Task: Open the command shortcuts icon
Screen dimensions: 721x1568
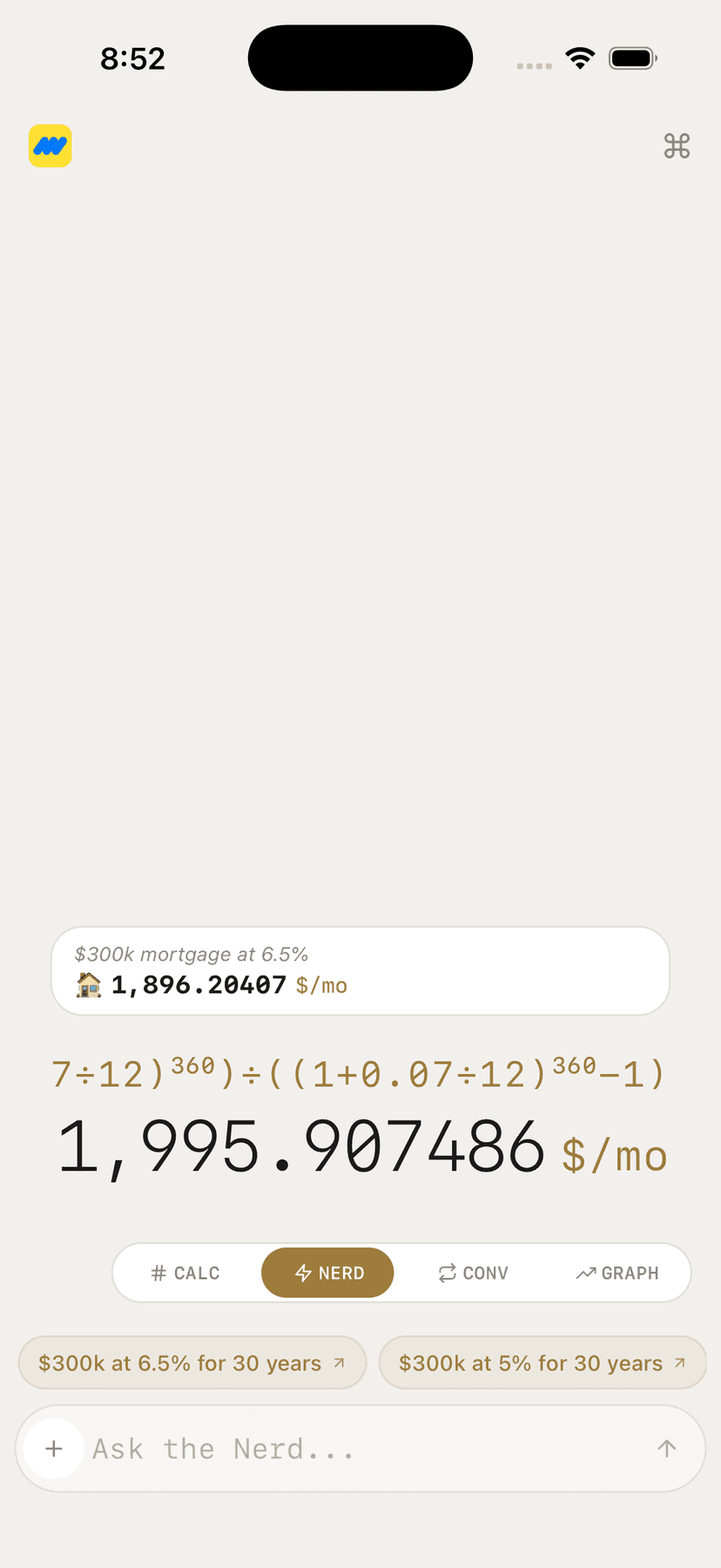Action: tap(677, 145)
